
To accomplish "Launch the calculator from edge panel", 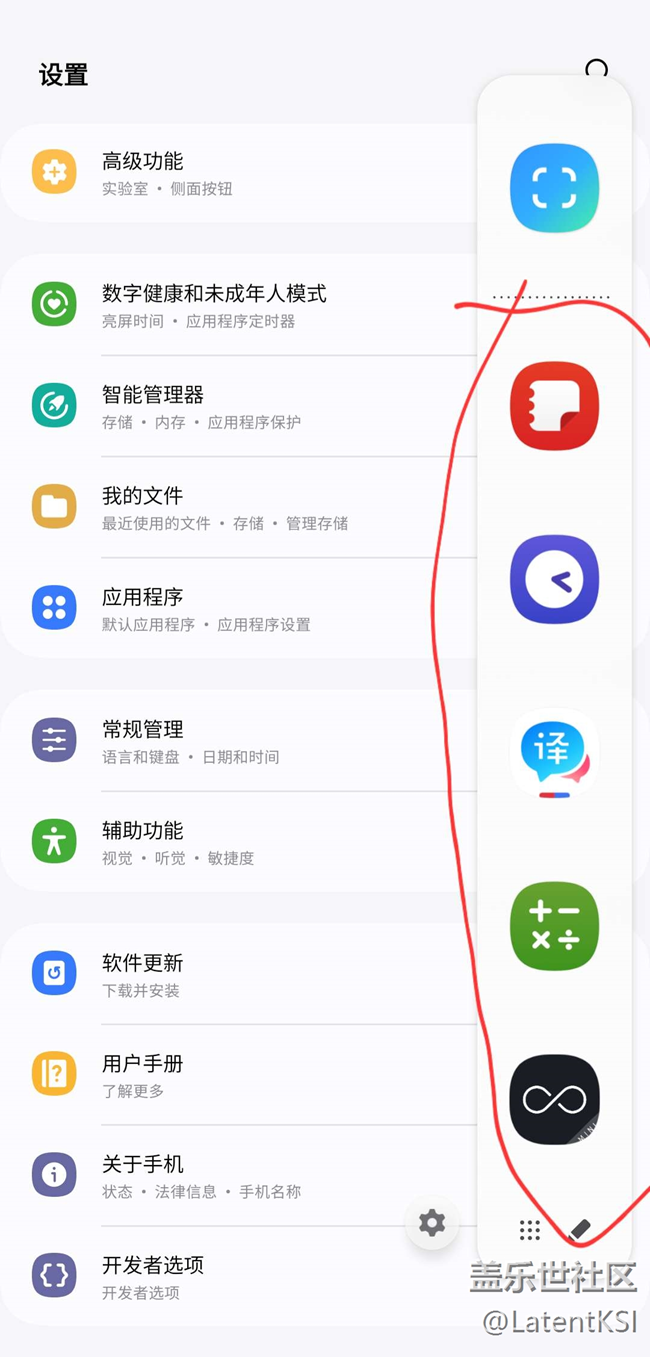I will point(555,927).
